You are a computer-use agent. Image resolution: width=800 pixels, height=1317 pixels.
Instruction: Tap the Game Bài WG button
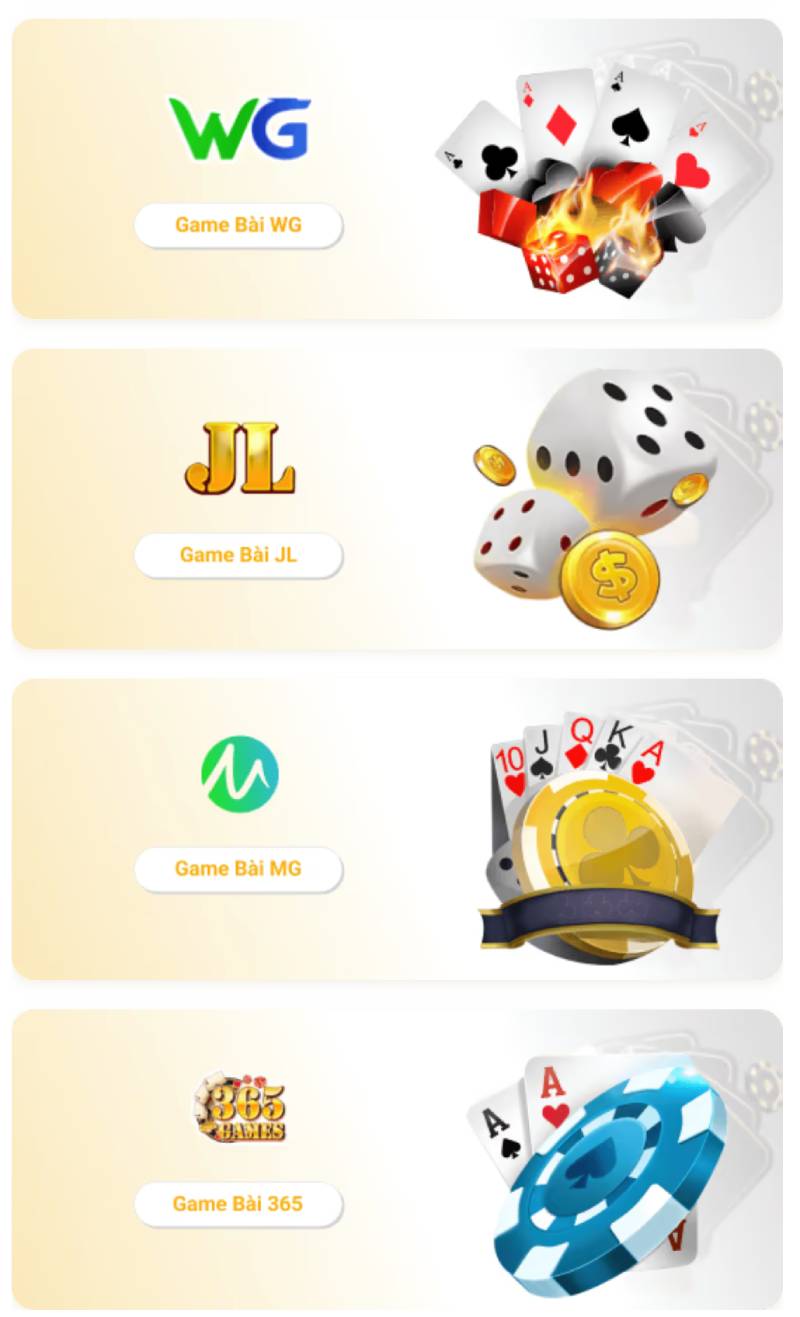(x=238, y=225)
